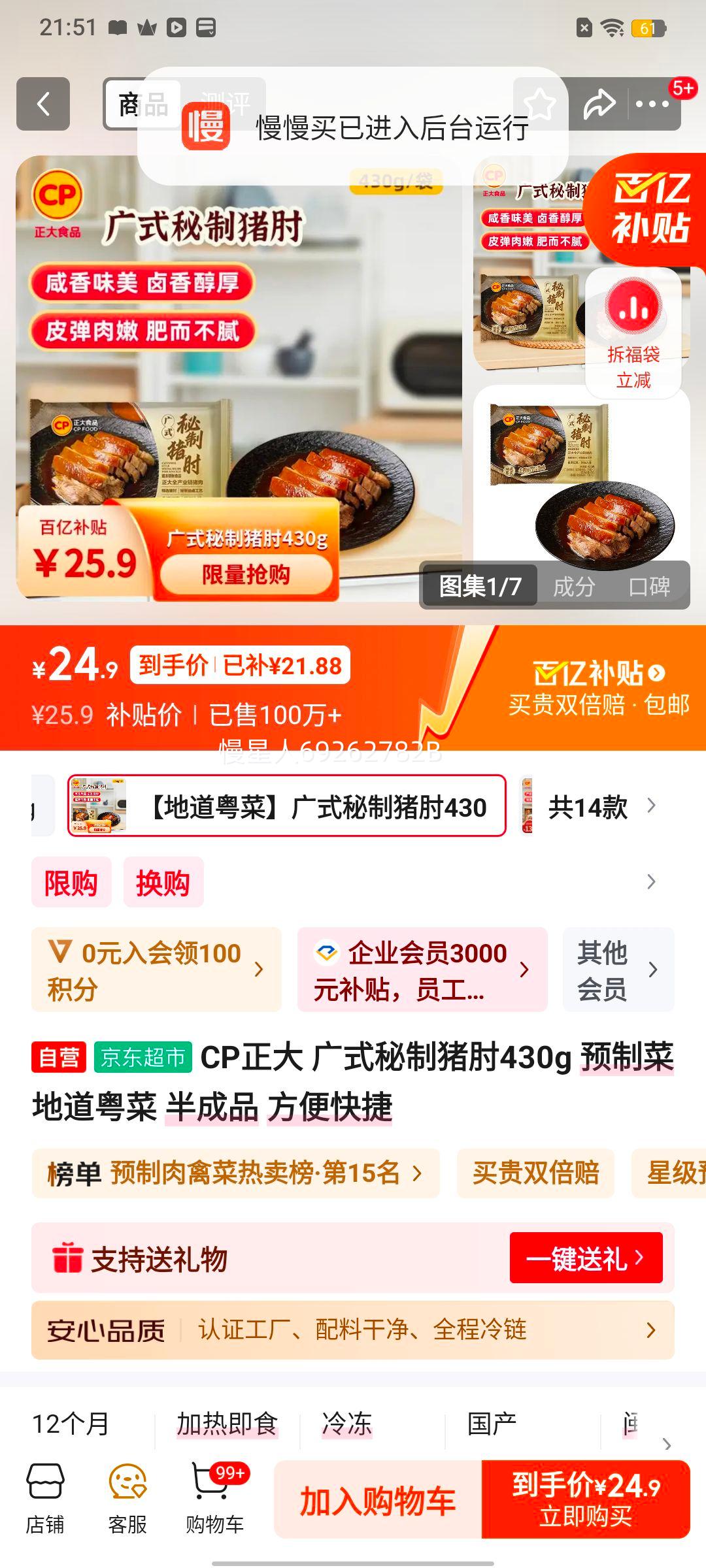Screen dimensions: 706x1568
Task: Switch to the 测评 tab
Action: click(x=226, y=101)
